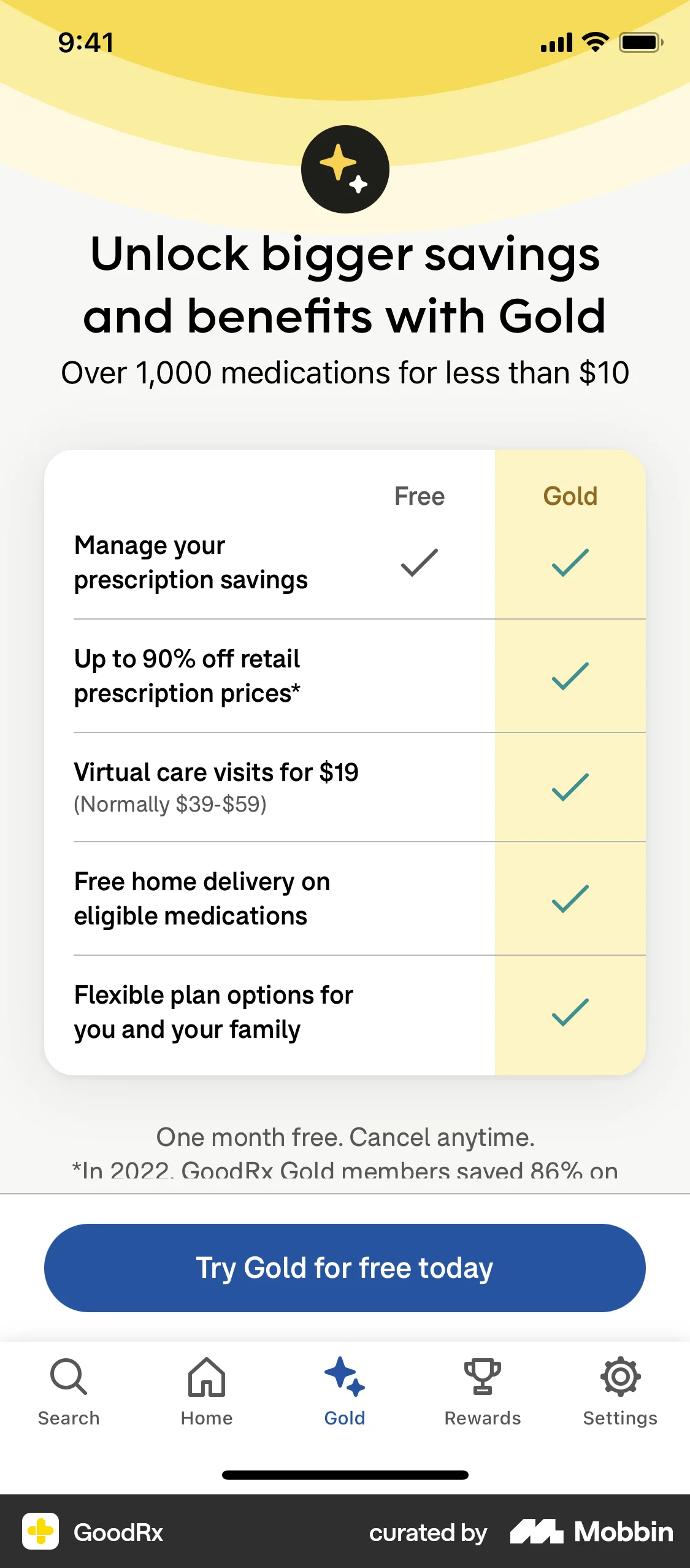The width and height of the screenshot is (690, 1568).
Task: Tap the One month free disclaimer text
Action: [x=345, y=1138]
